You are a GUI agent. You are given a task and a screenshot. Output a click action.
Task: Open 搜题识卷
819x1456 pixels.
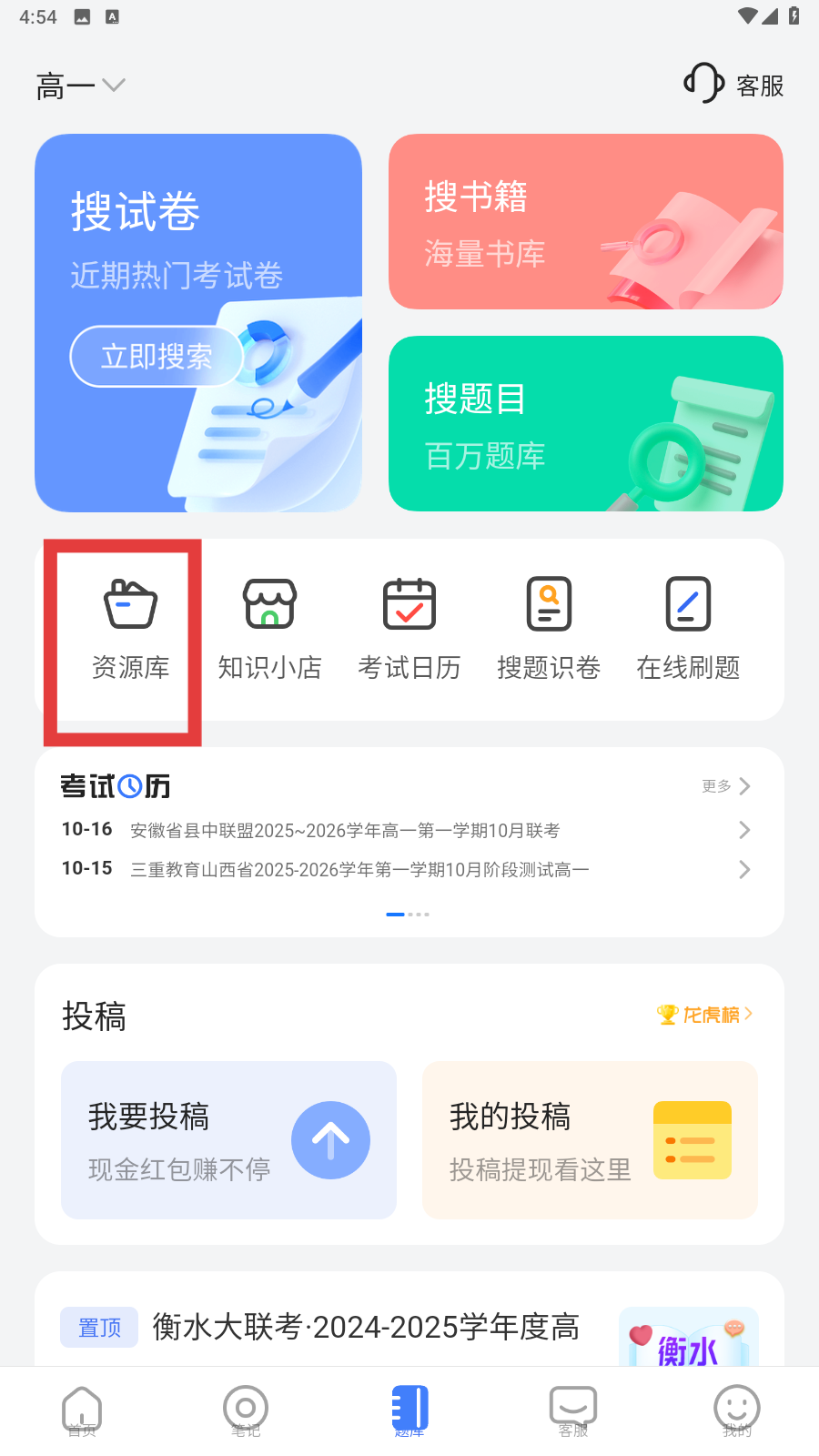coord(549,628)
